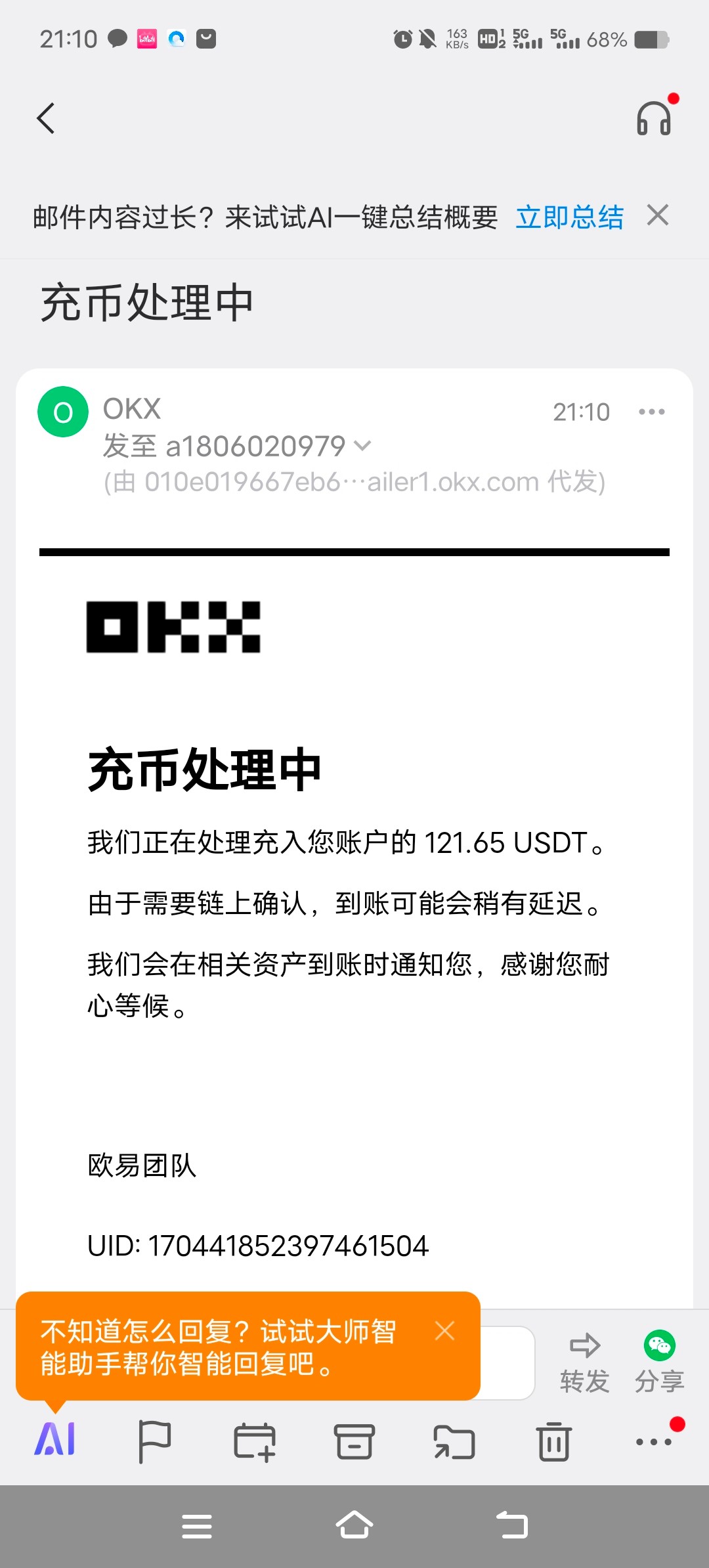Open more actions in bottom toolbar
The image size is (709, 1568).
654,1442
